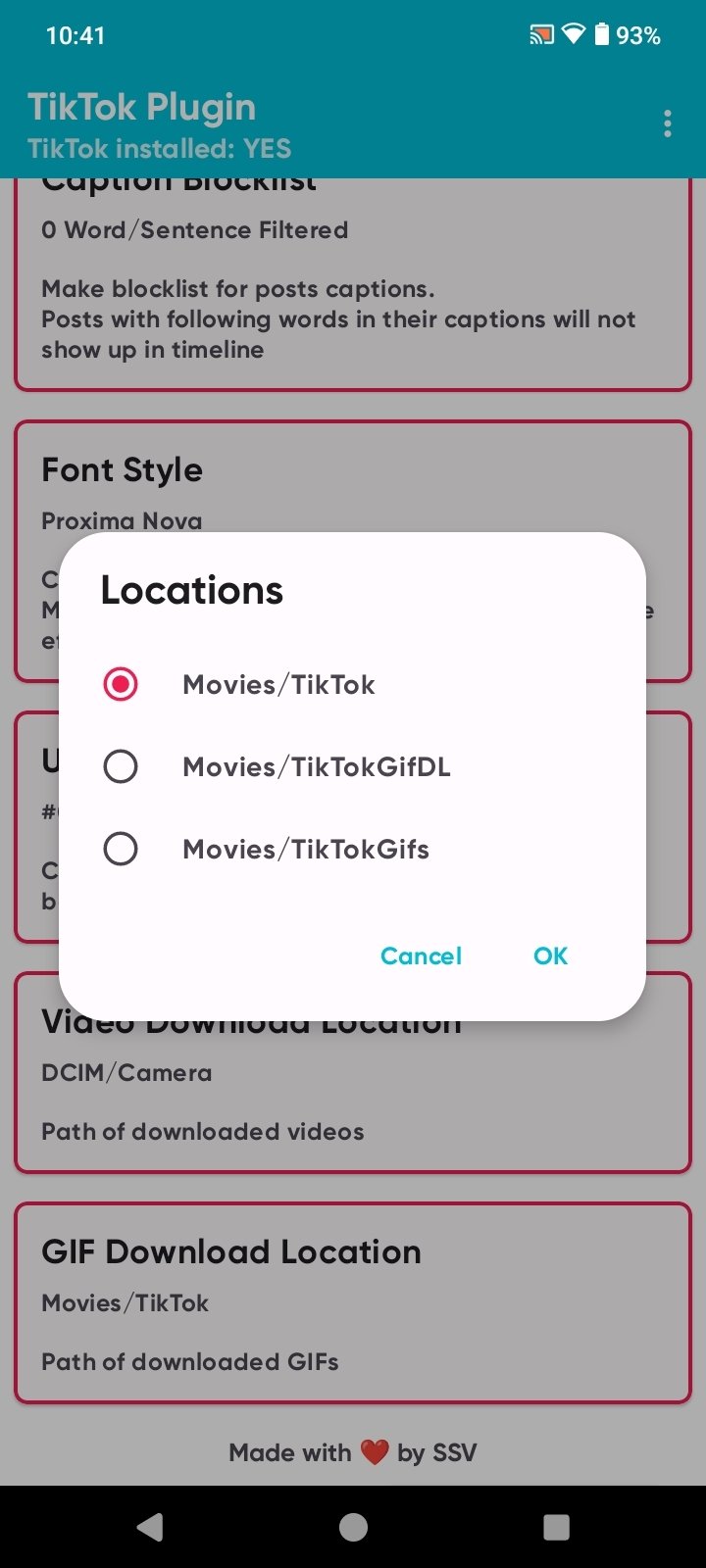Image resolution: width=706 pixels, height=1568 pixels.
Task: Open the Caption Blocklist setting
Action: click(x=353, y=284)
